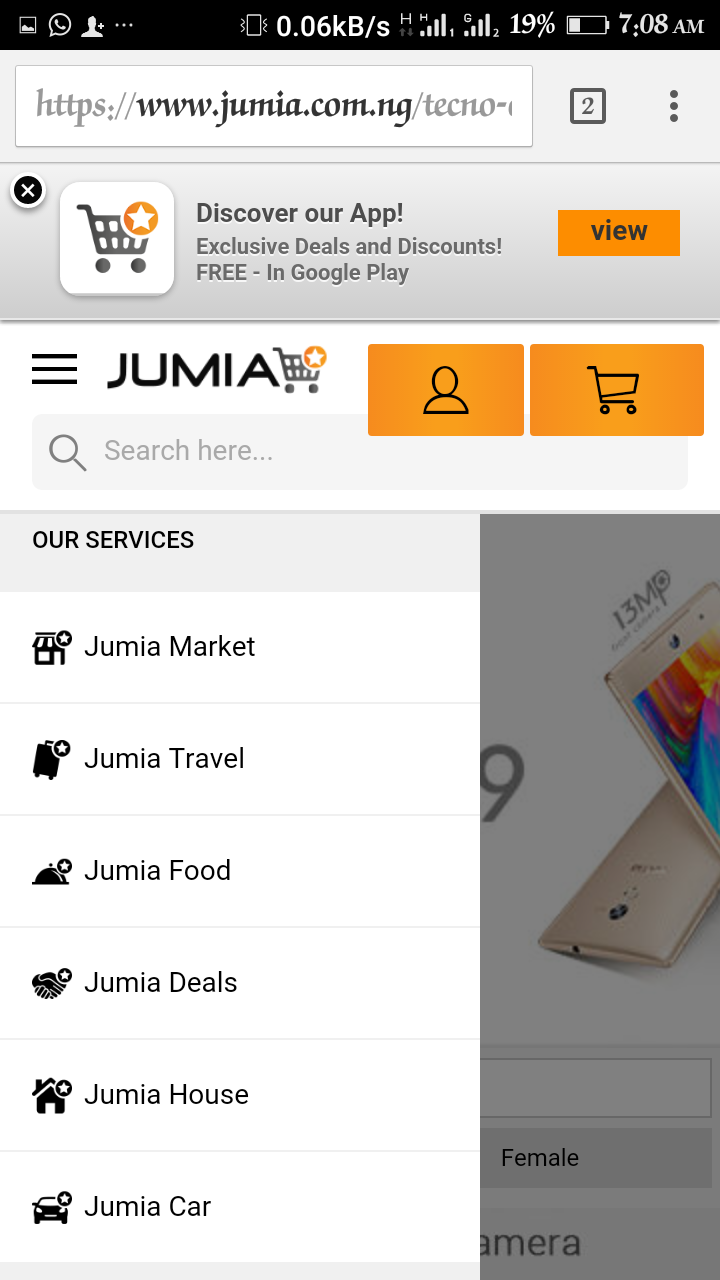
Task: Open the shopping cart
Action: point(616,390)
